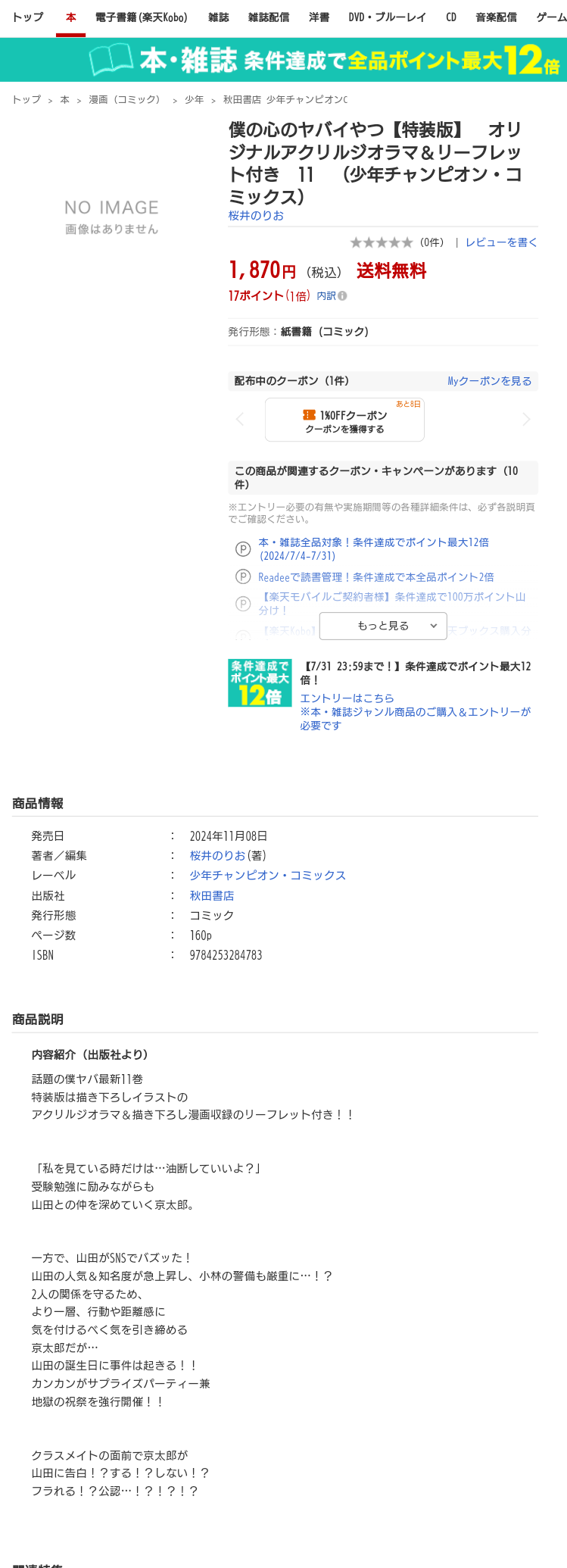Go to トップ in the top navigation

[28, 17]
